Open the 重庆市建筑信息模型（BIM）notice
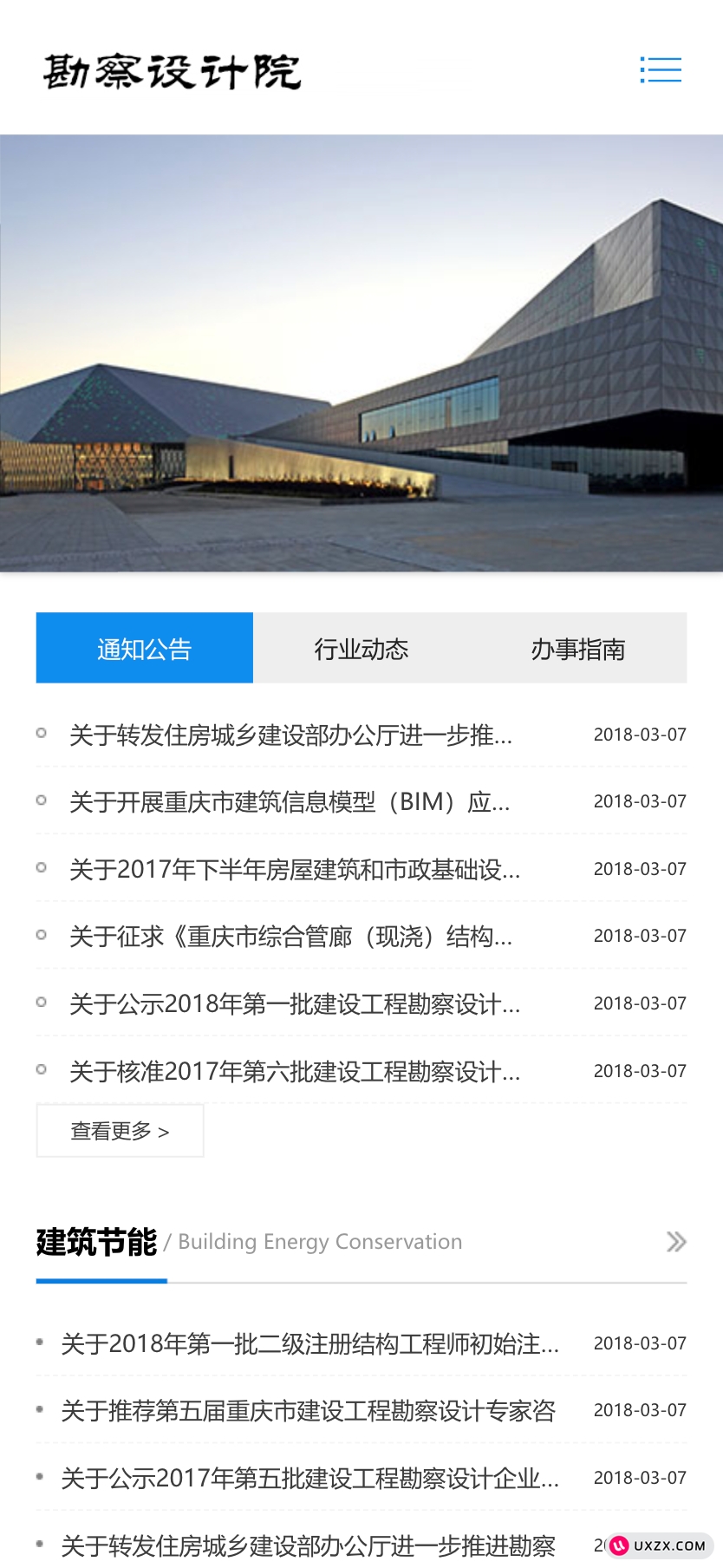 pyautogui.click(x=290, y=802)
